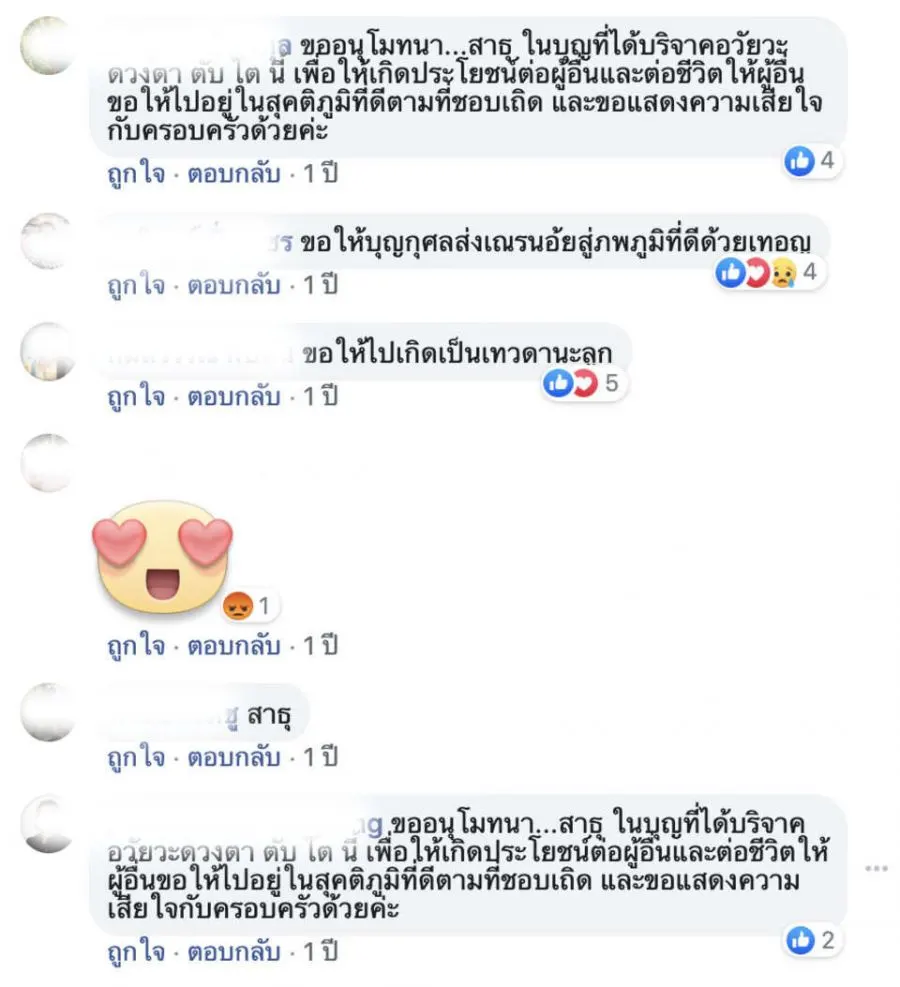Reply to the comment ขอให้ไปเกิดเป็นเทวดานะลูก
This screenshot has width=900, height=987.
tap(233, 396)
